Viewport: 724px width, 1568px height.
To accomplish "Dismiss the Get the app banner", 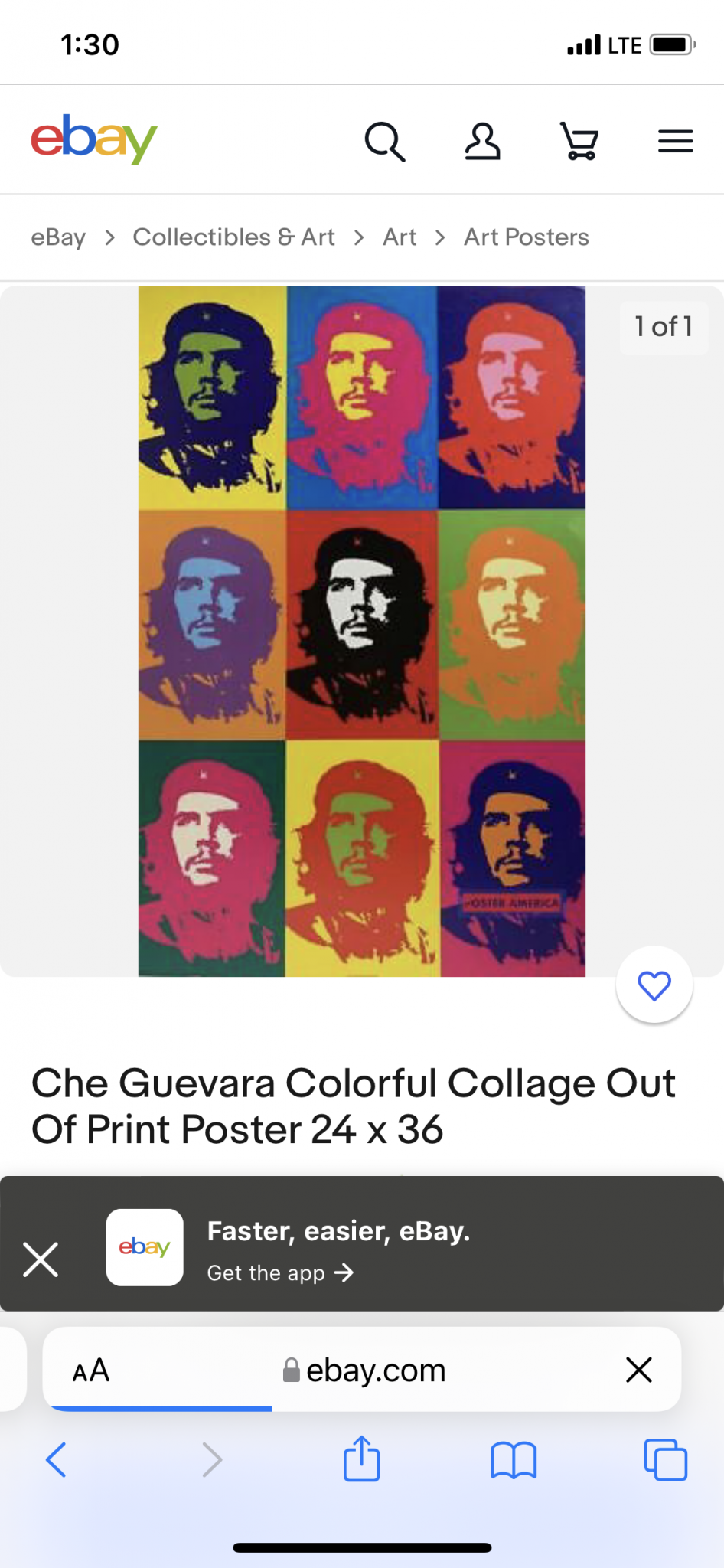I will pos(41,1259).
